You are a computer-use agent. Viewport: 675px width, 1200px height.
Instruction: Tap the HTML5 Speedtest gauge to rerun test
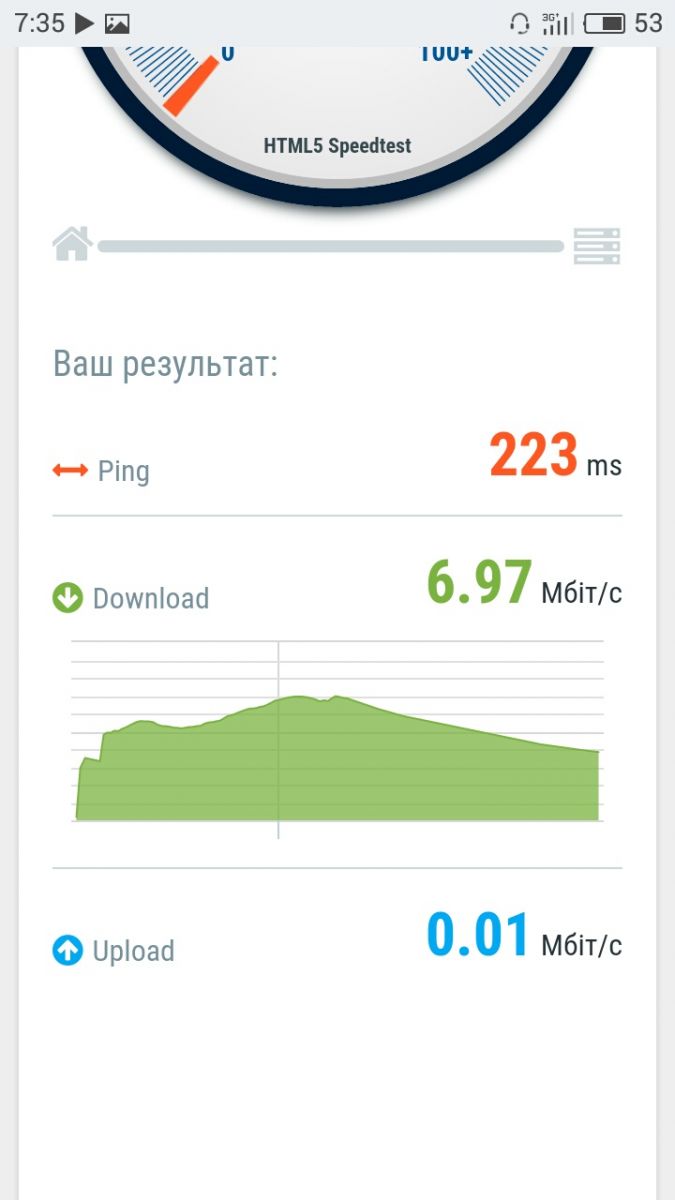click(337, 110)
